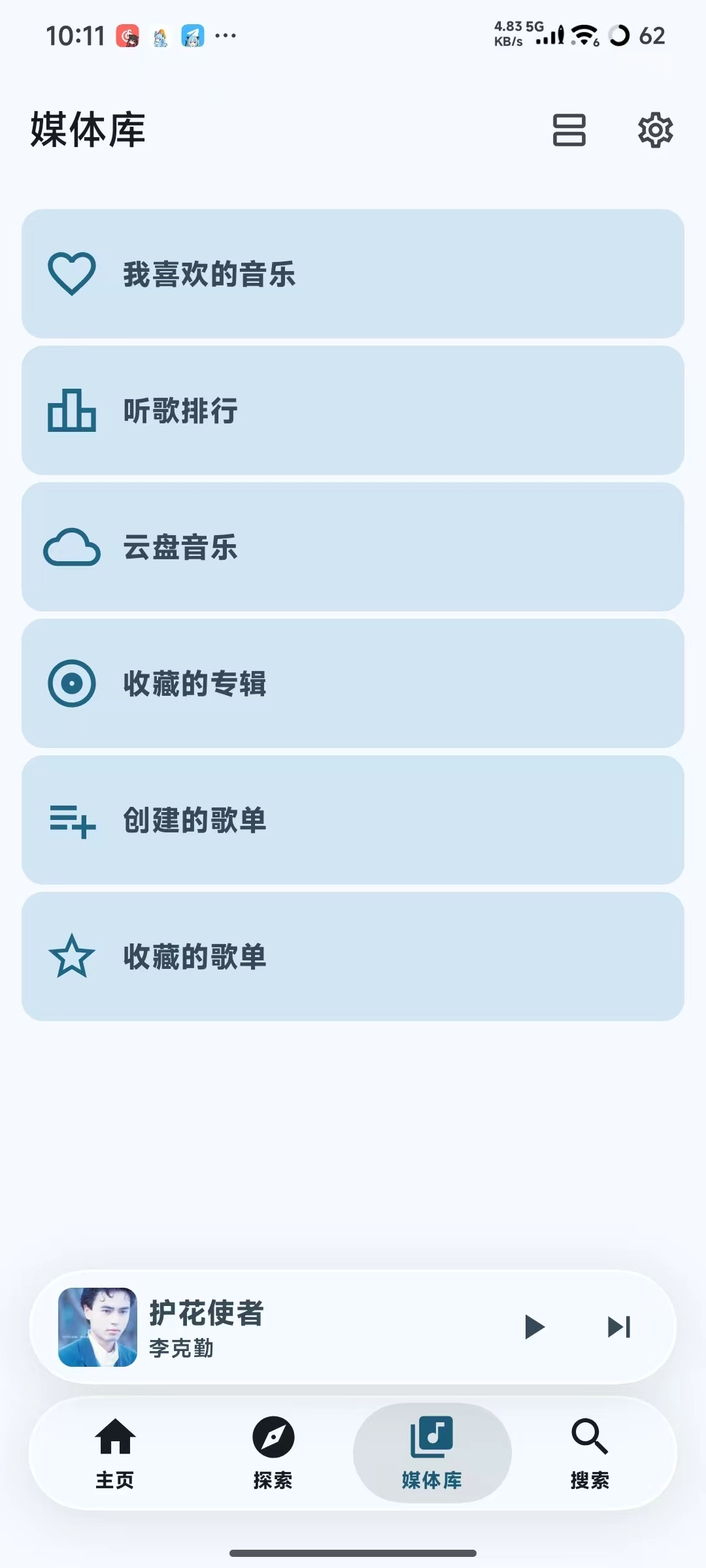Screen dimensions: 706x1568
Task: Skip to the next track
Action: click(618, 1327)
